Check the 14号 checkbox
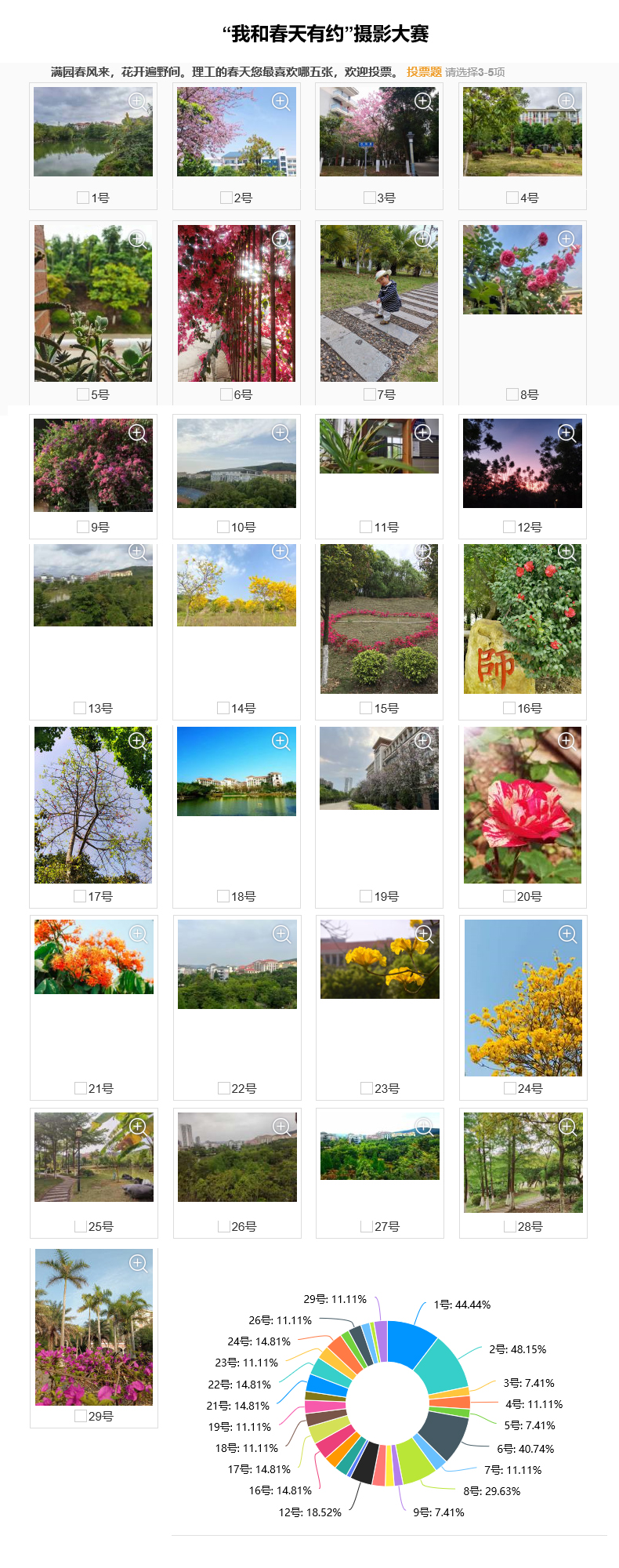The height and width of the screenshot is (1568, 619). point(223,708)
